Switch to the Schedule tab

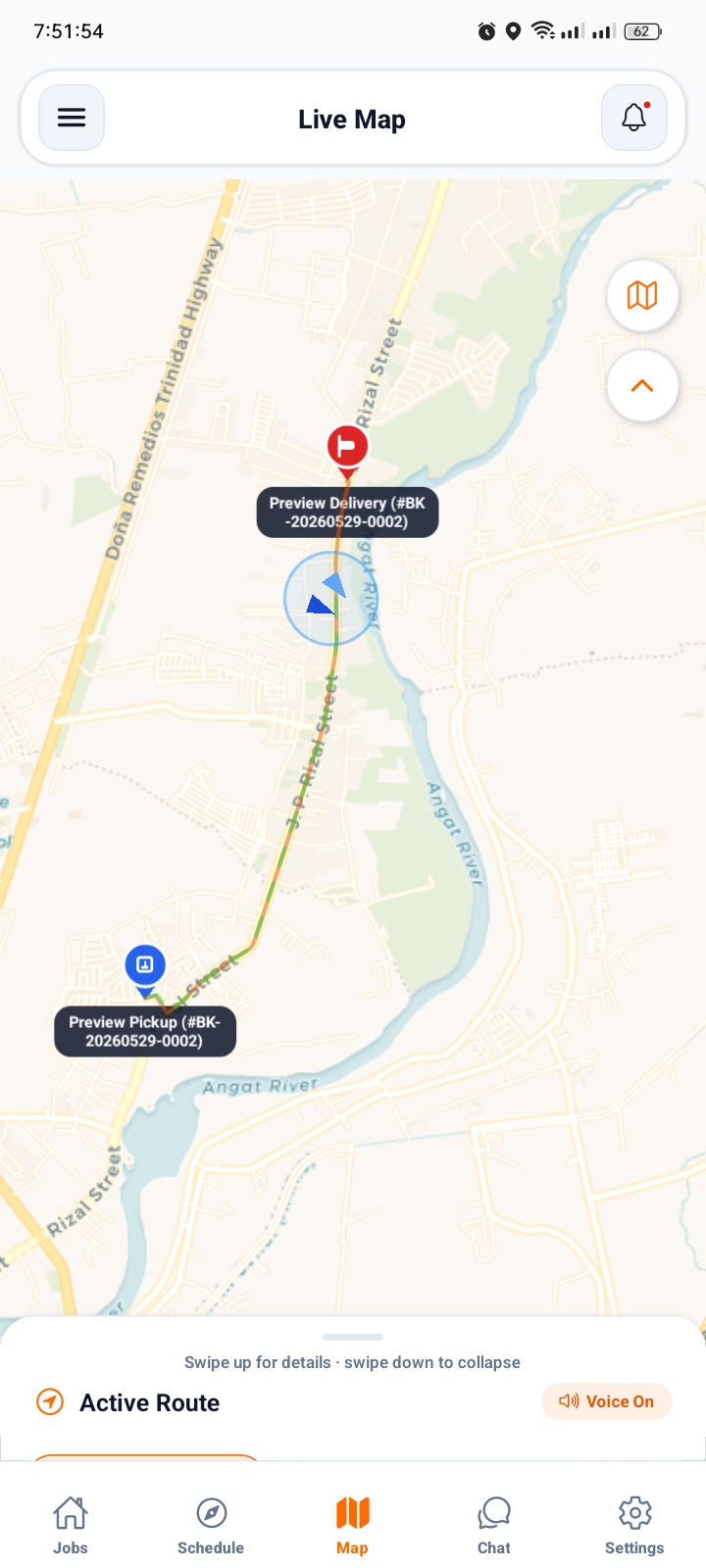click(x=211, y=1526)
